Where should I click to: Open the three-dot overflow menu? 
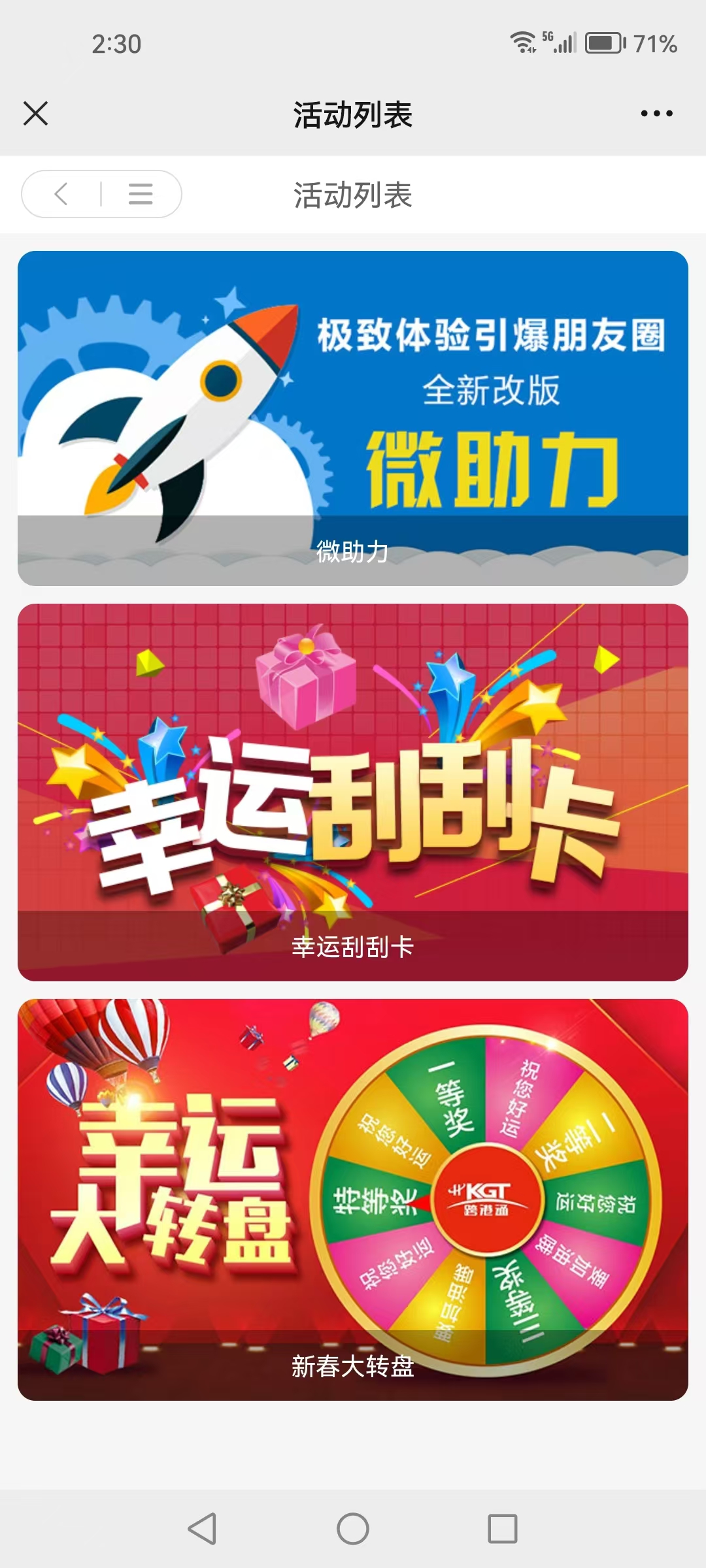click(x=656, y=114)
